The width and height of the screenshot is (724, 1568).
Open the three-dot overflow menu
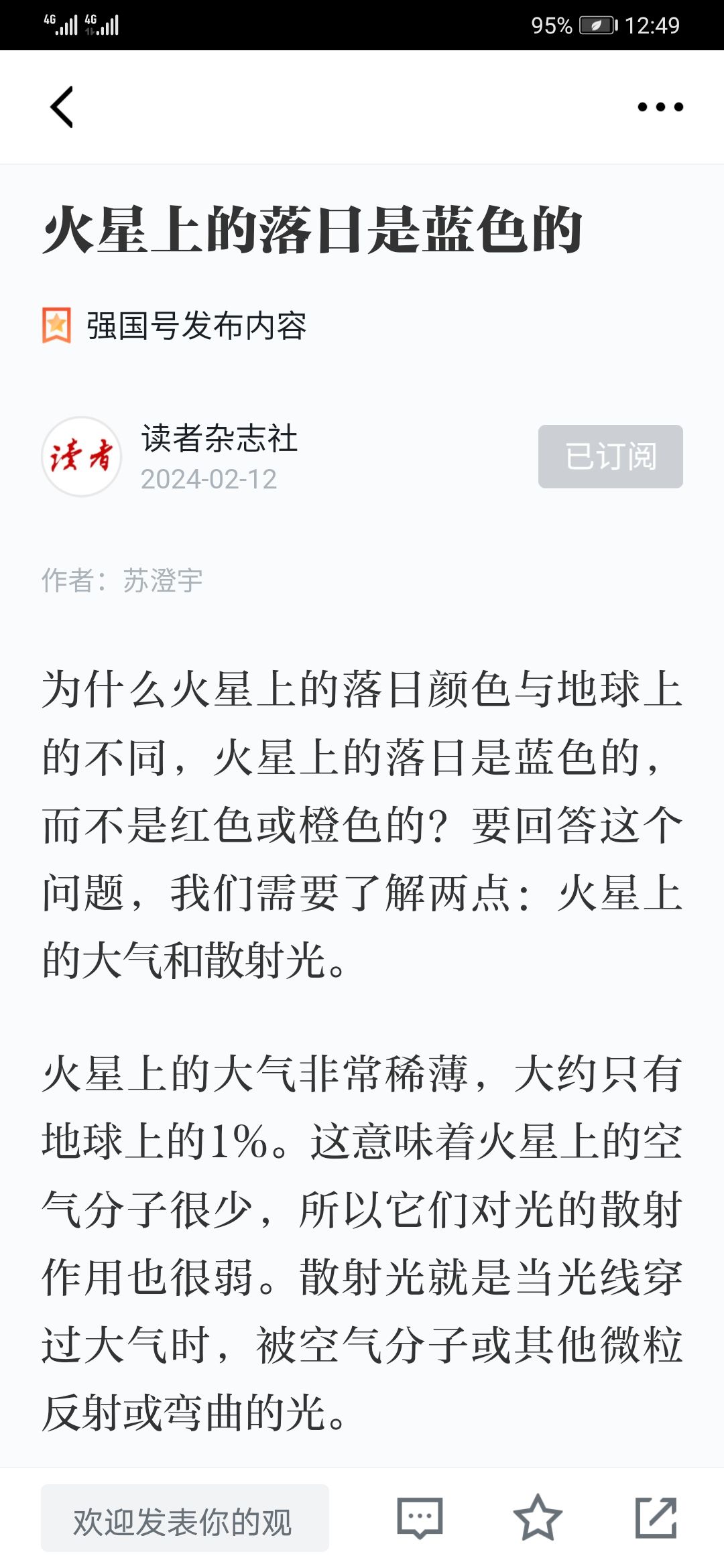(660, 107)
